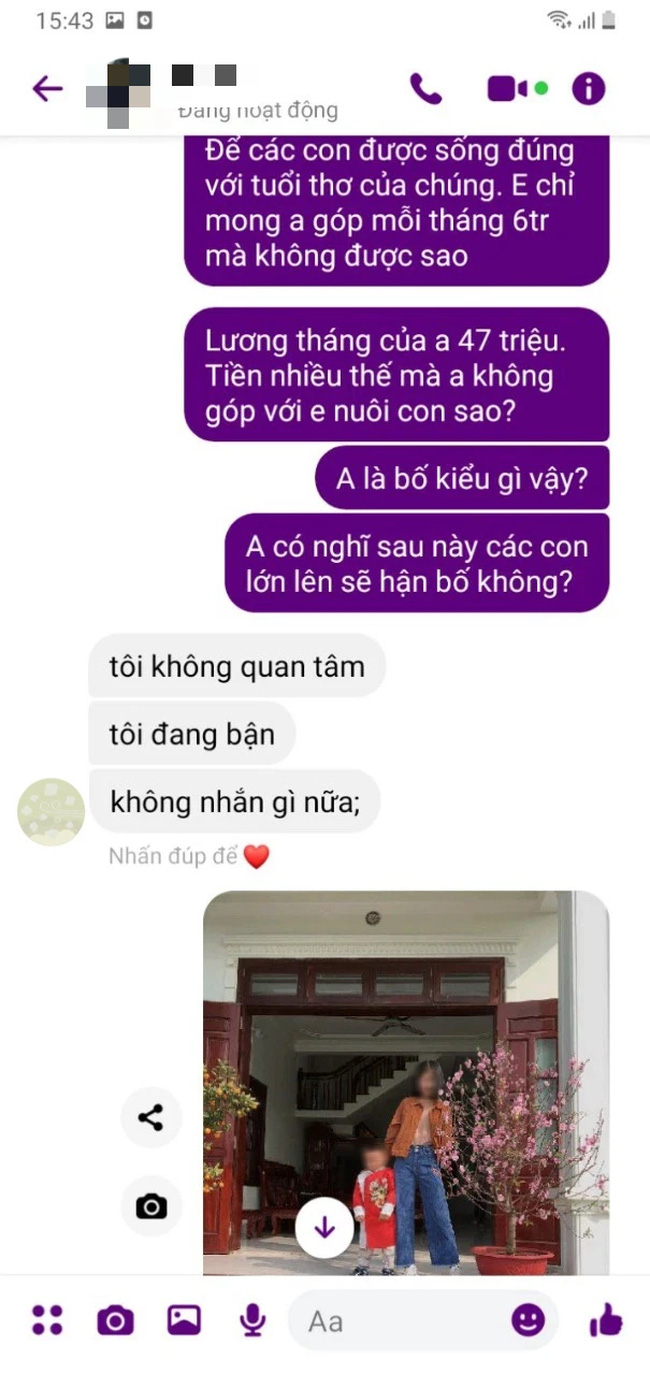Screen dimensions: 650x1375
Task: Start a voice call
Action: tap(425, 89)
